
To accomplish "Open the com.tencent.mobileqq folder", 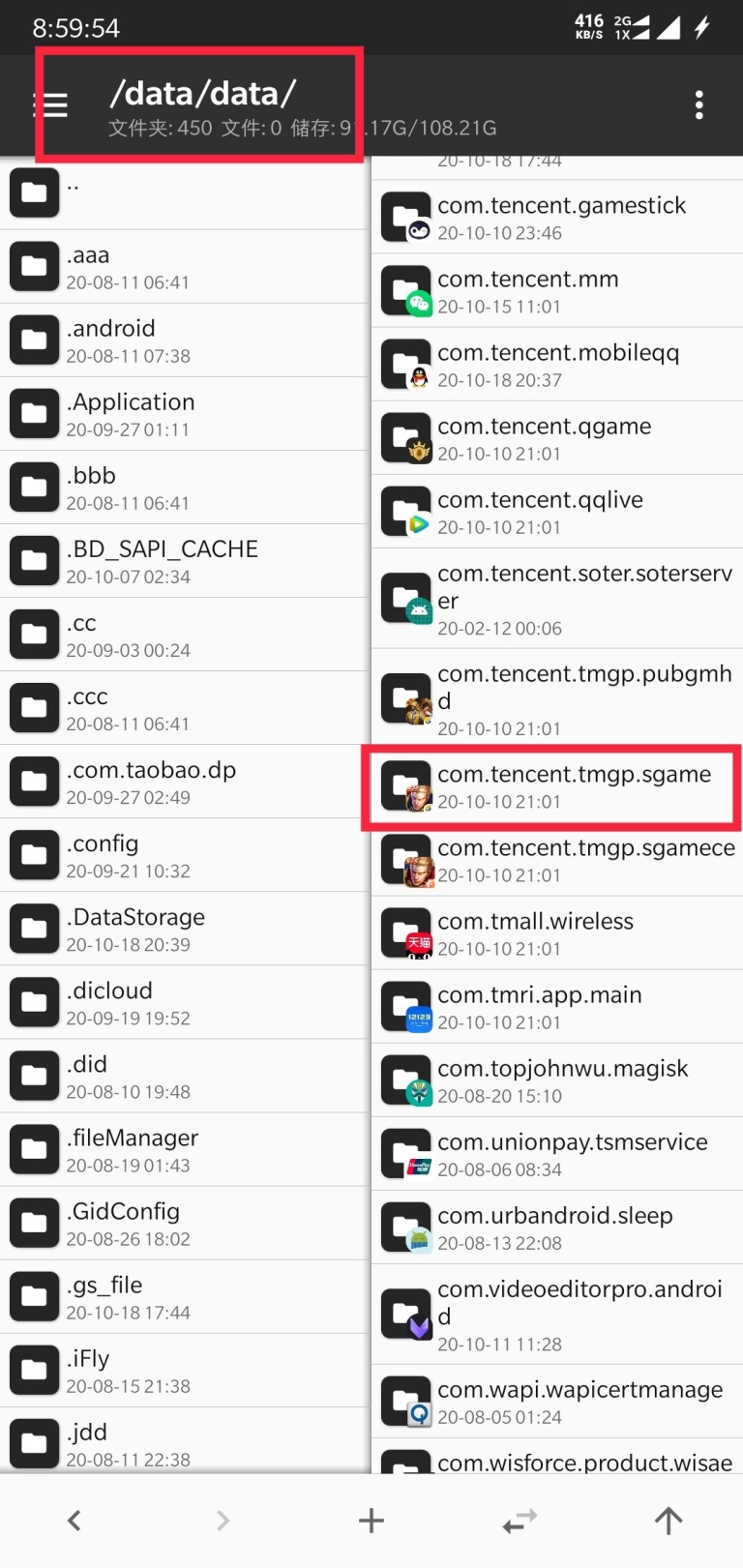I will click(556, 364).
